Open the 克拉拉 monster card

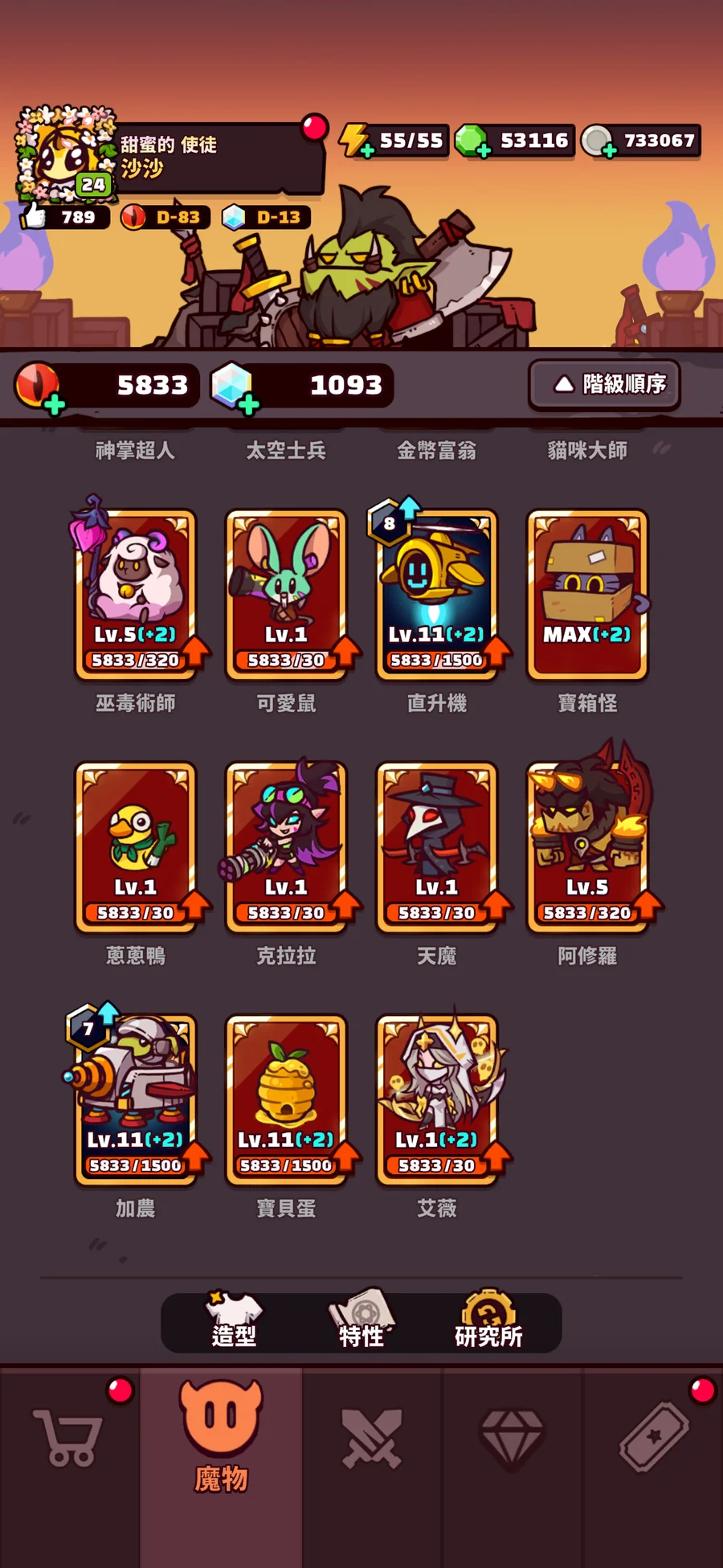click(286, 847)
